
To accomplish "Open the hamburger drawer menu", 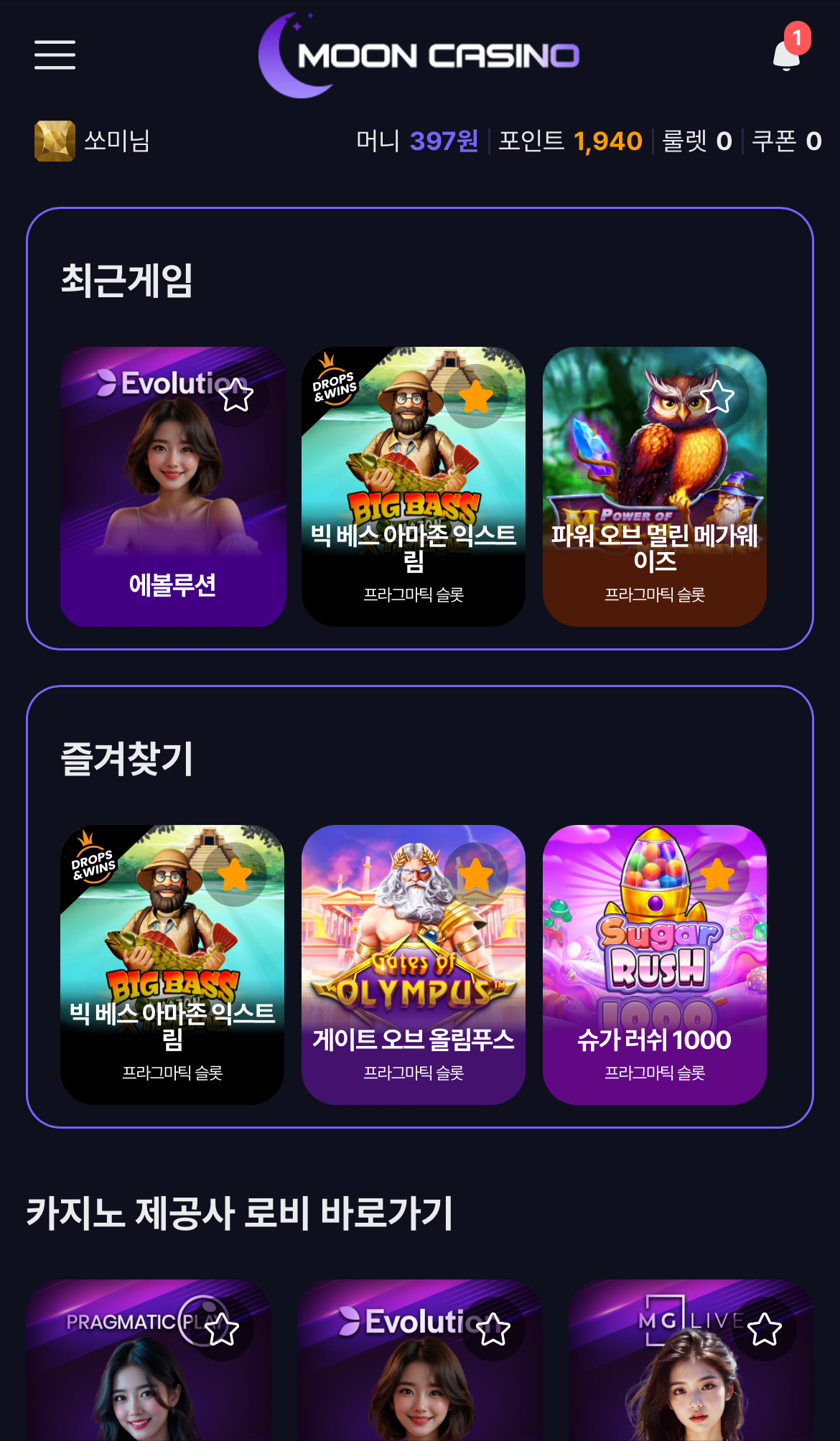I will coord(55,55).
